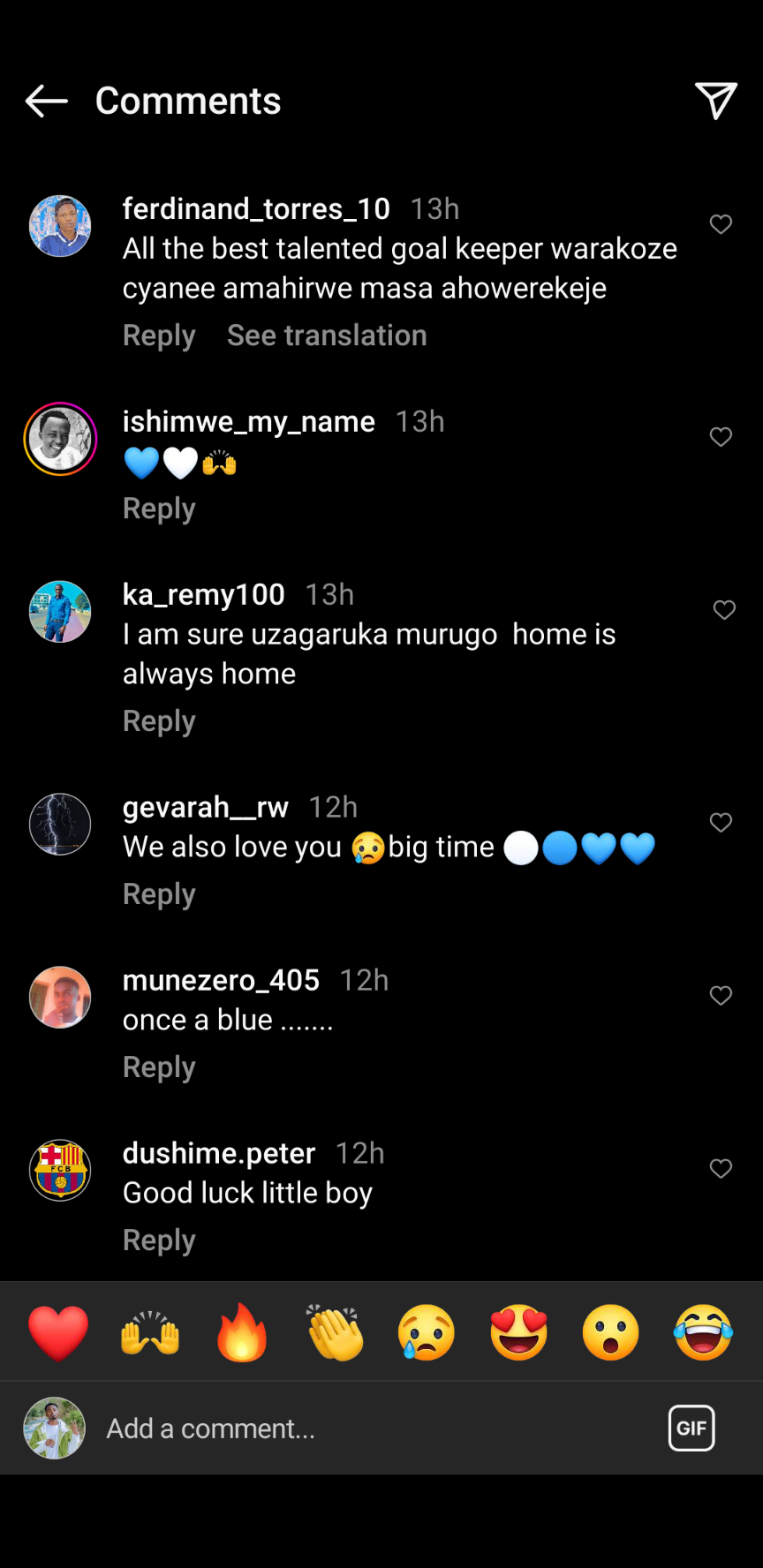See translation of ferdinand_torres_10's comment

click(x=327, y=335)
